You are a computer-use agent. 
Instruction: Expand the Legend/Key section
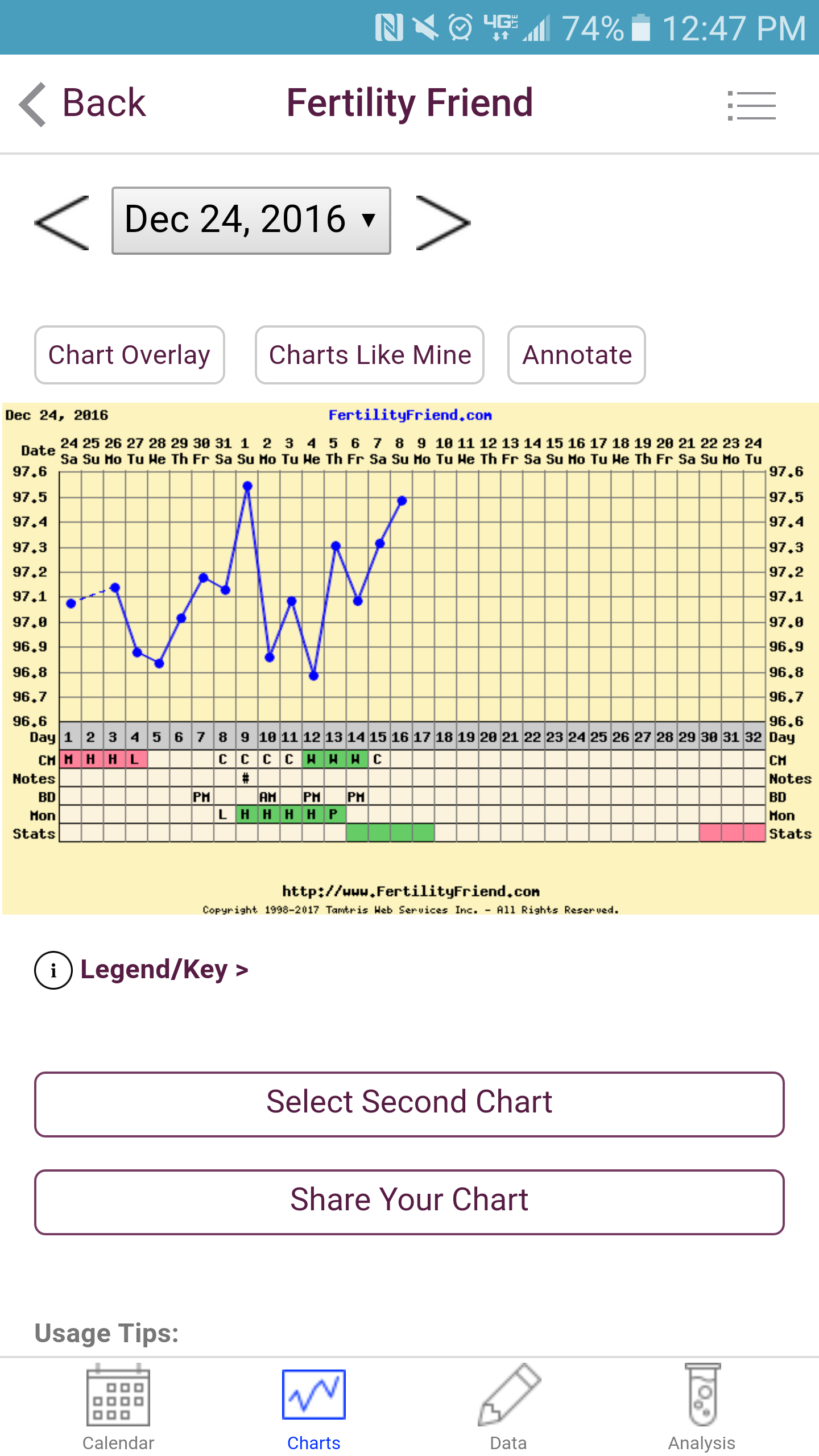pyautogui.click(x=142, y=970)
